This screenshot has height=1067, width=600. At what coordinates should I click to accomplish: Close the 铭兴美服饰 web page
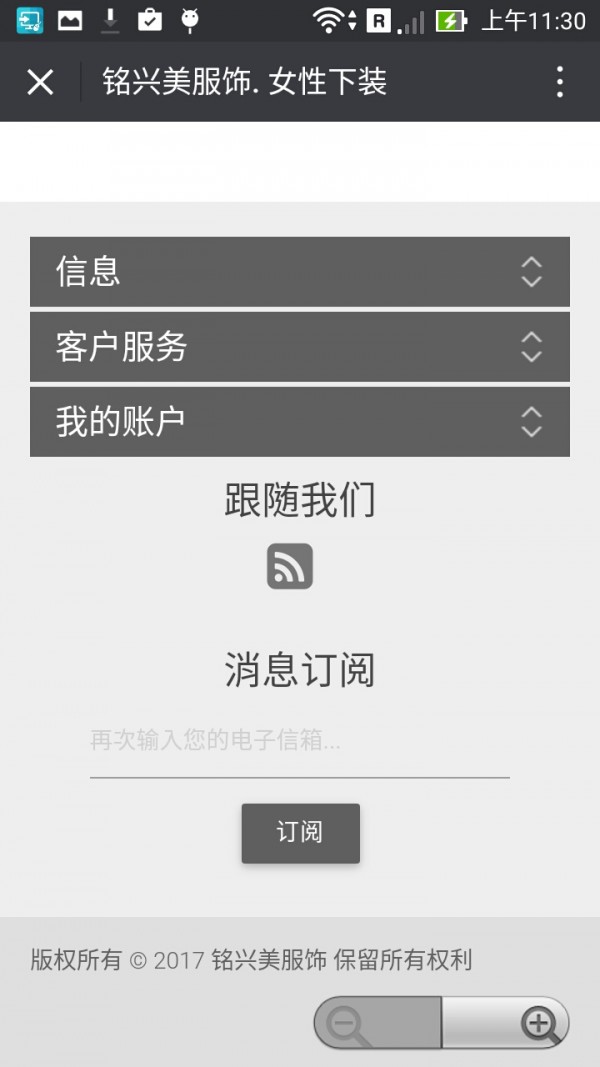40,82
